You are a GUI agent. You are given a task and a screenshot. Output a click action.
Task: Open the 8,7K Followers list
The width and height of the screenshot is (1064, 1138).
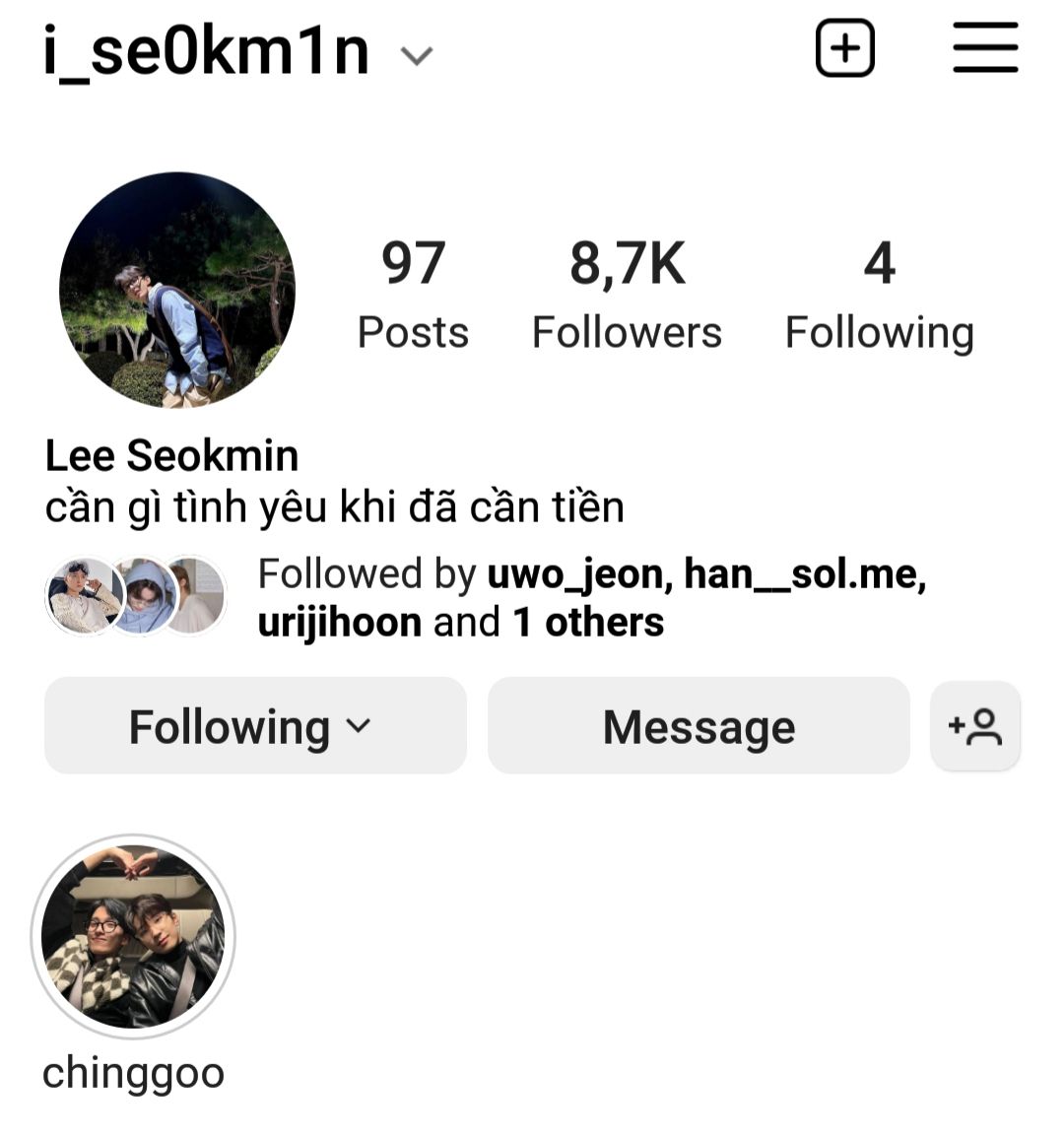coord(627,294)
